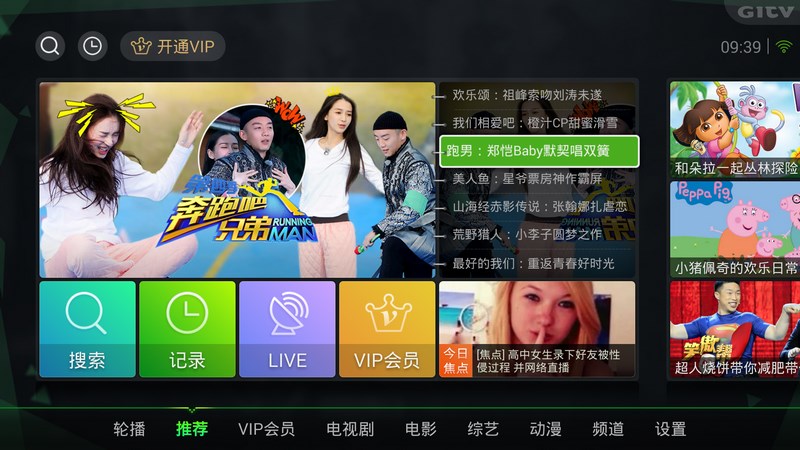Select 最好的我们：重返青春好时光

click(533, 263)
